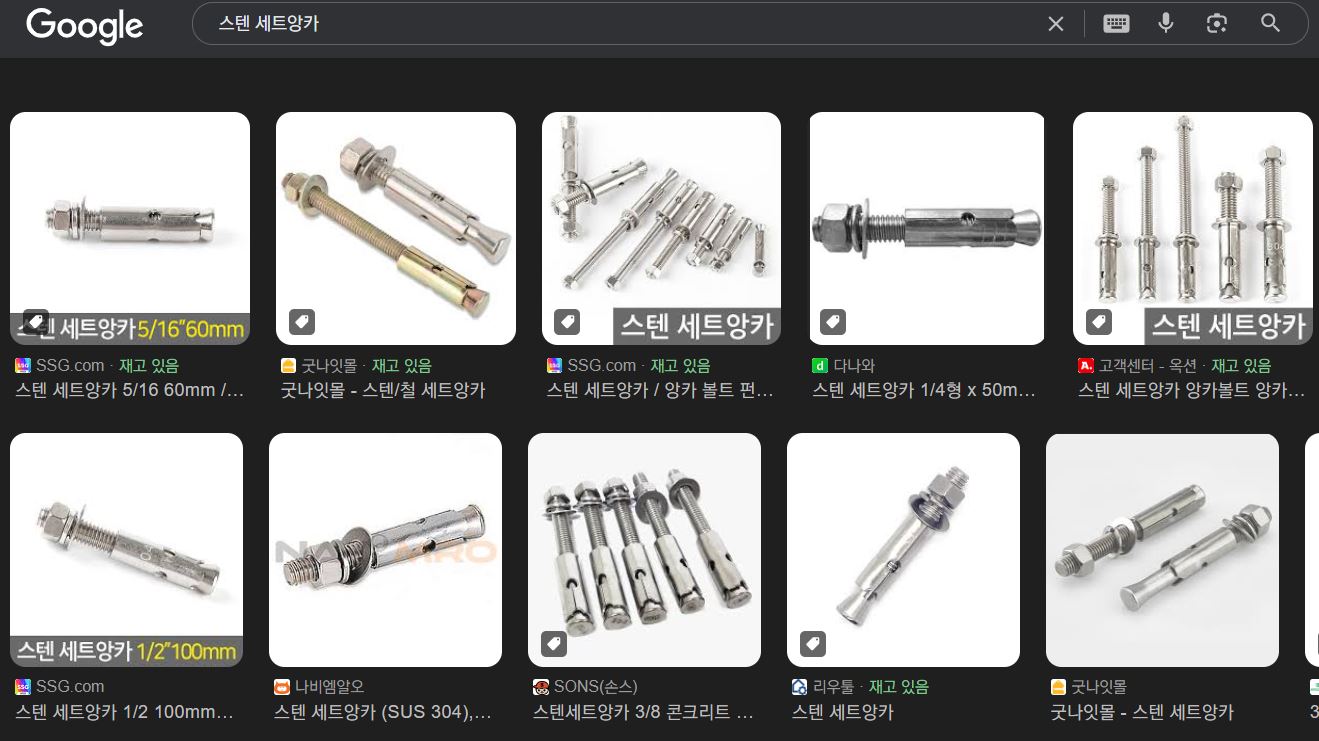Go to Google home via the logo
This screenshot has height=741, width=1319.
85,25
